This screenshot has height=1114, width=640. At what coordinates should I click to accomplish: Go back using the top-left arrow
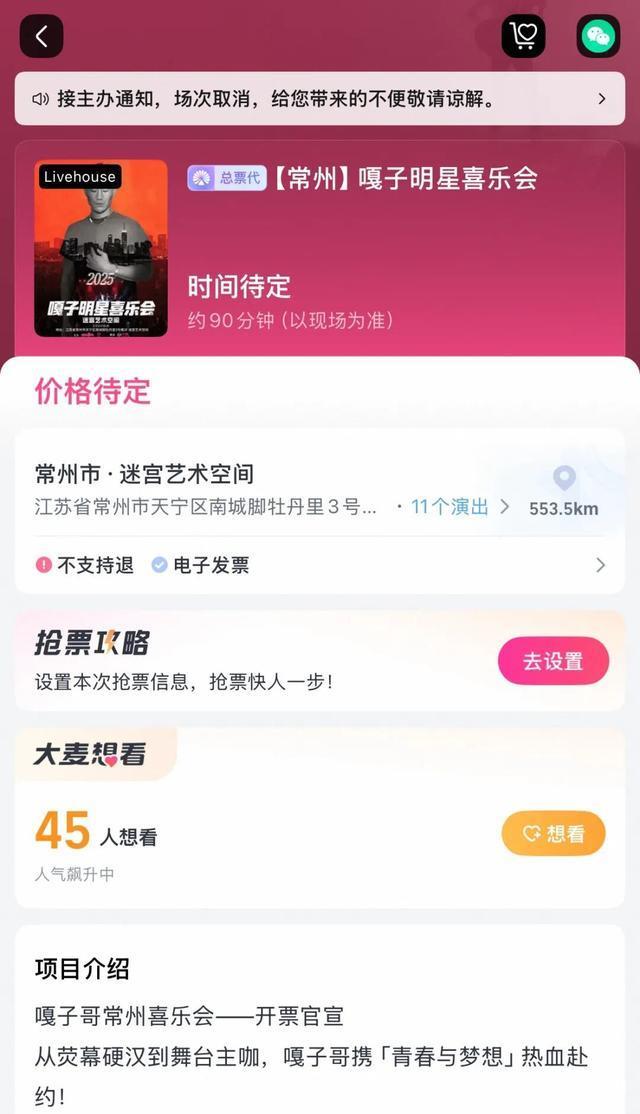tap(41, 37)
